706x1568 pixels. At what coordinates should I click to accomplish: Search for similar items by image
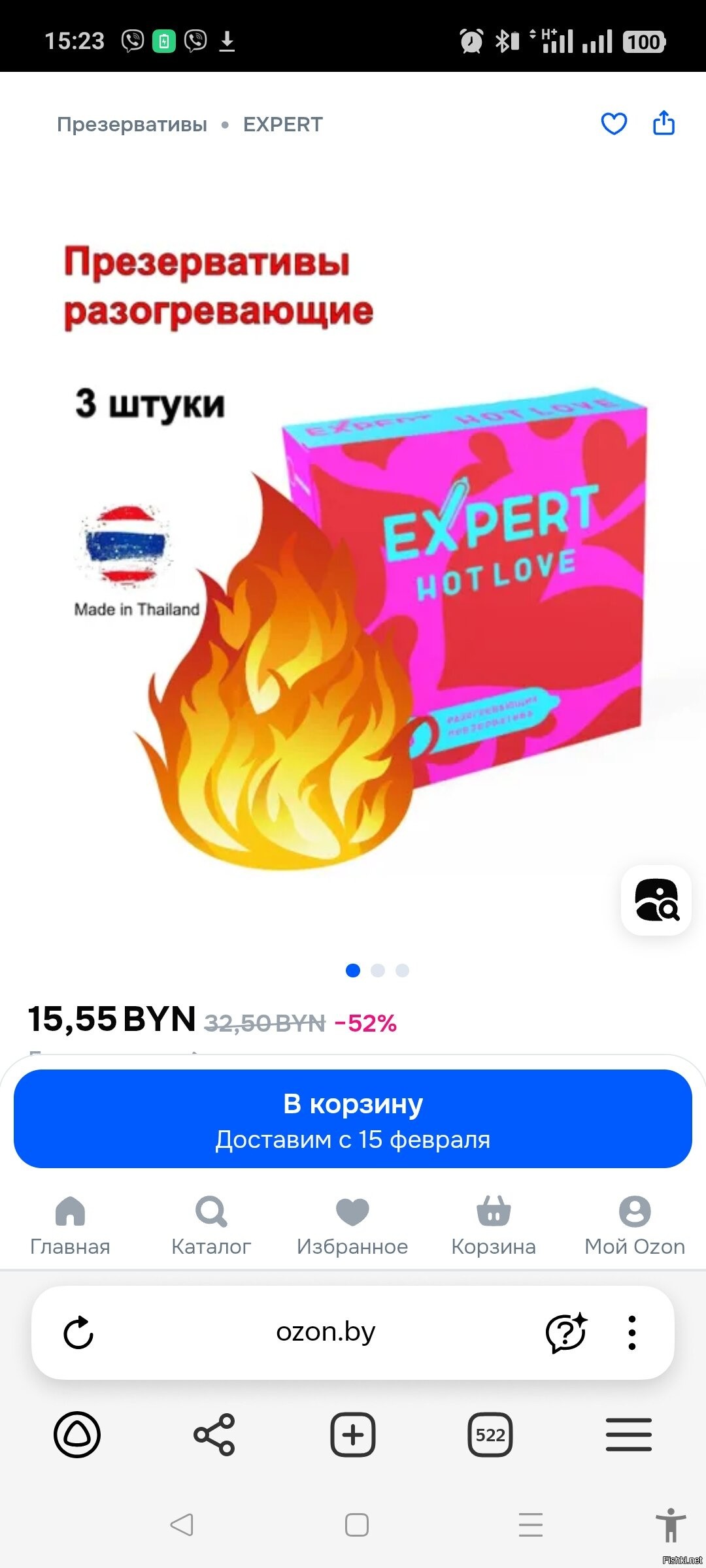coord(656,900)
